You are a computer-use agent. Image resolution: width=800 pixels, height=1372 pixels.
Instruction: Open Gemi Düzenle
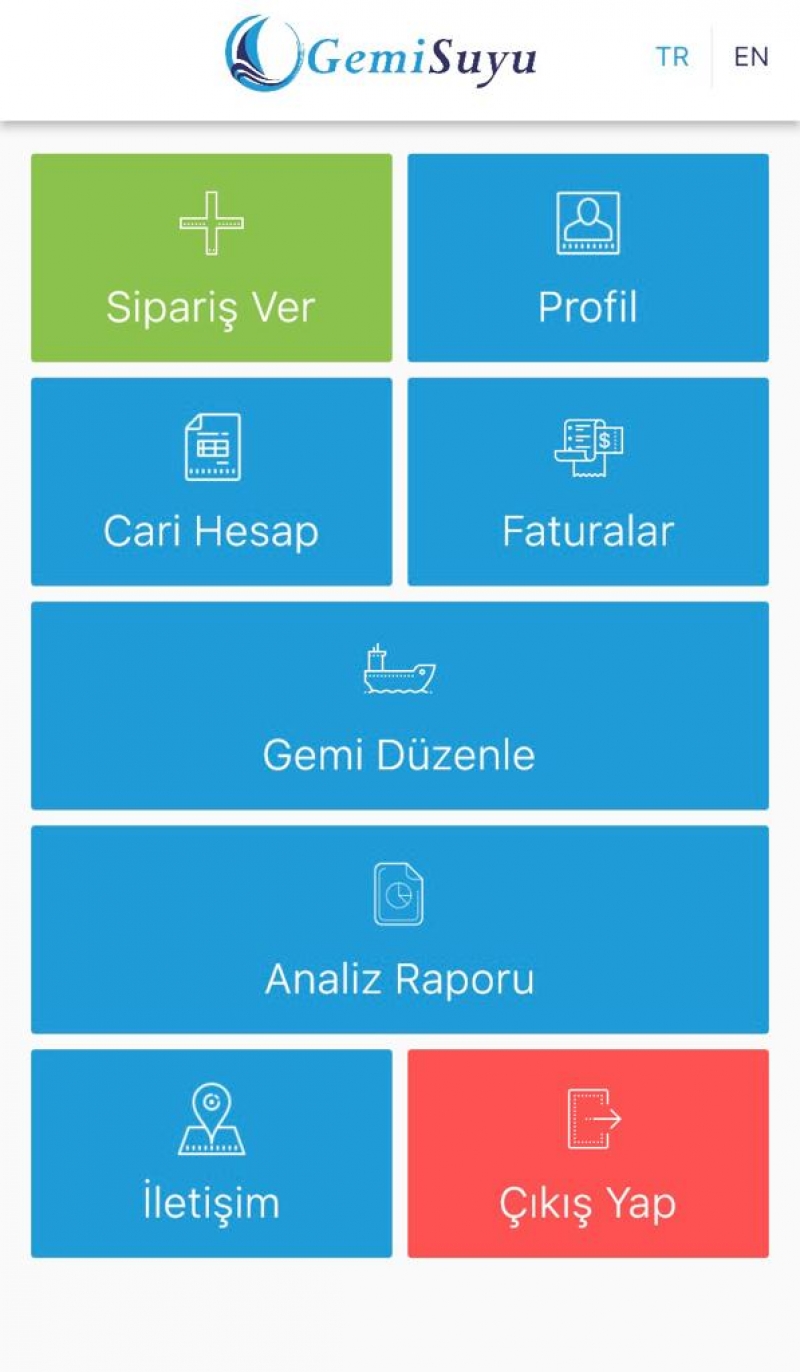tap(400, 706)
